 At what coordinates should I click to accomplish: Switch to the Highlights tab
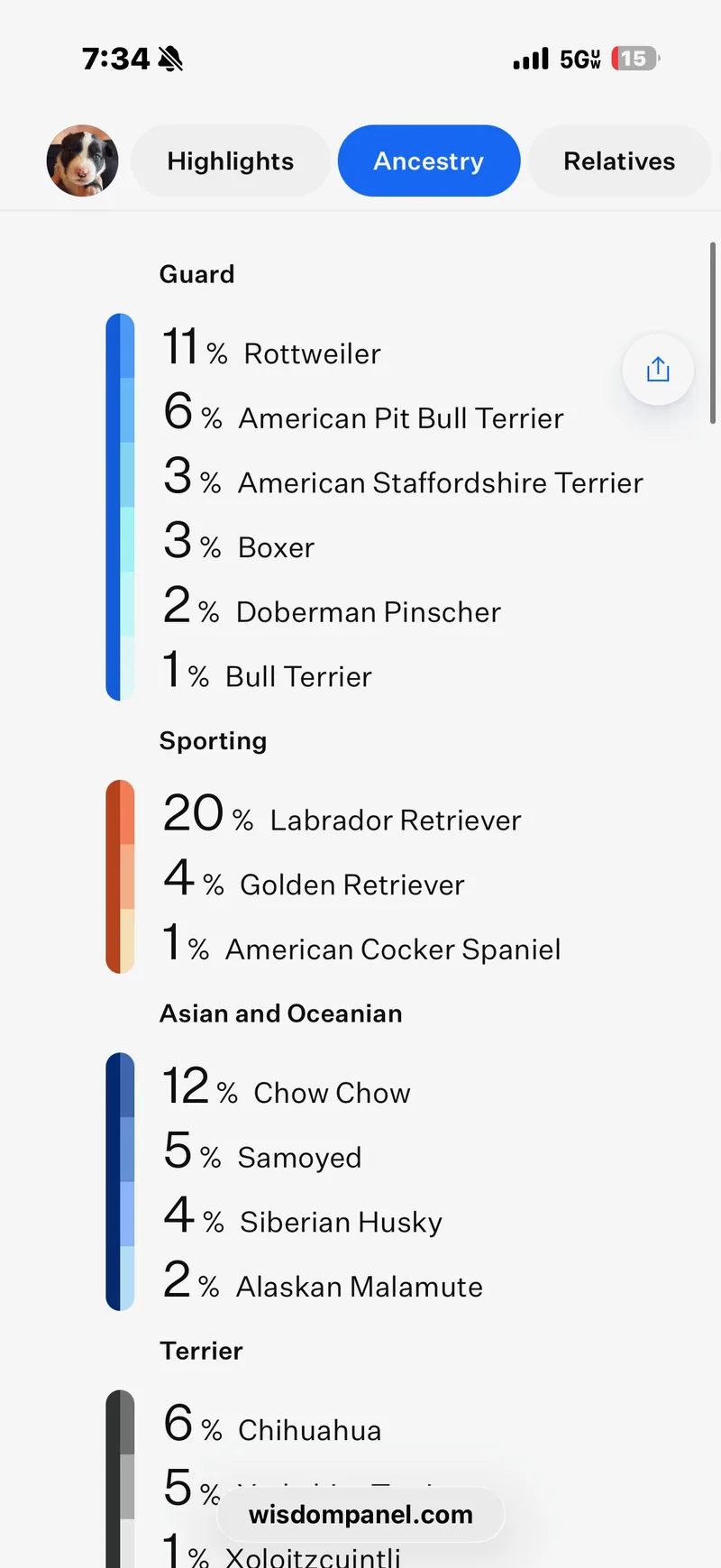click(x=231, y=160)
